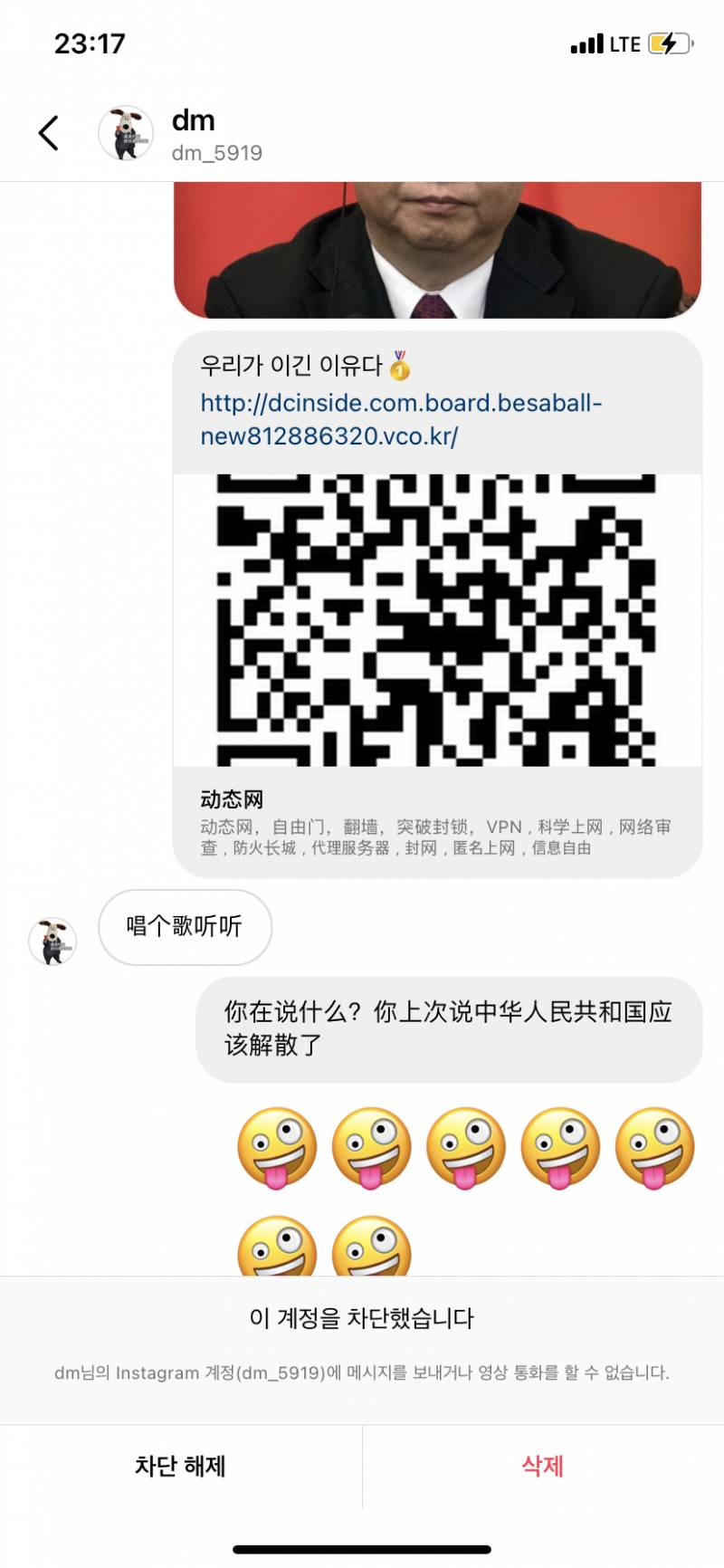
Task: Tap the blocked account notice text
Action: point(362,1320)
